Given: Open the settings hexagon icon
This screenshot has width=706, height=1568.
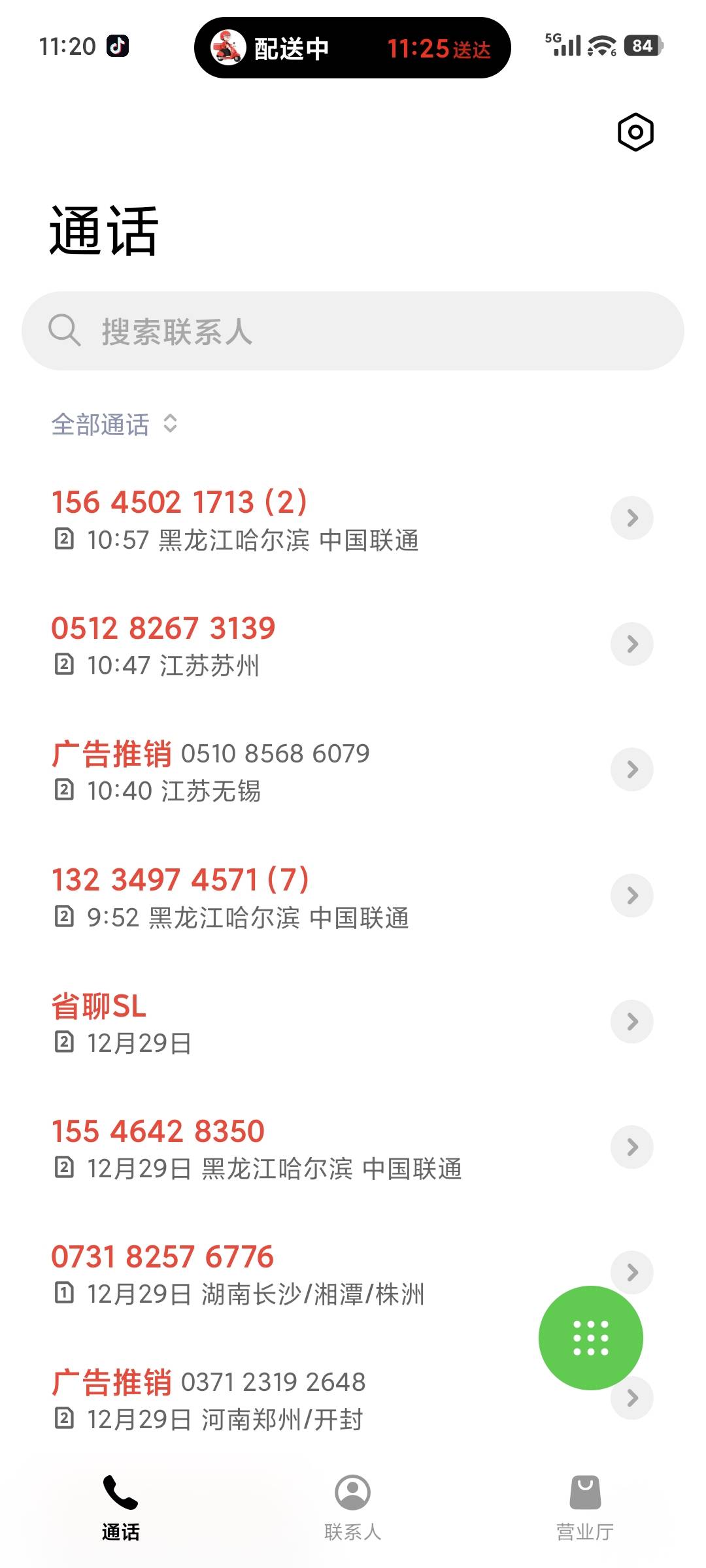Looking at the screenshot, I should point(635,133).
